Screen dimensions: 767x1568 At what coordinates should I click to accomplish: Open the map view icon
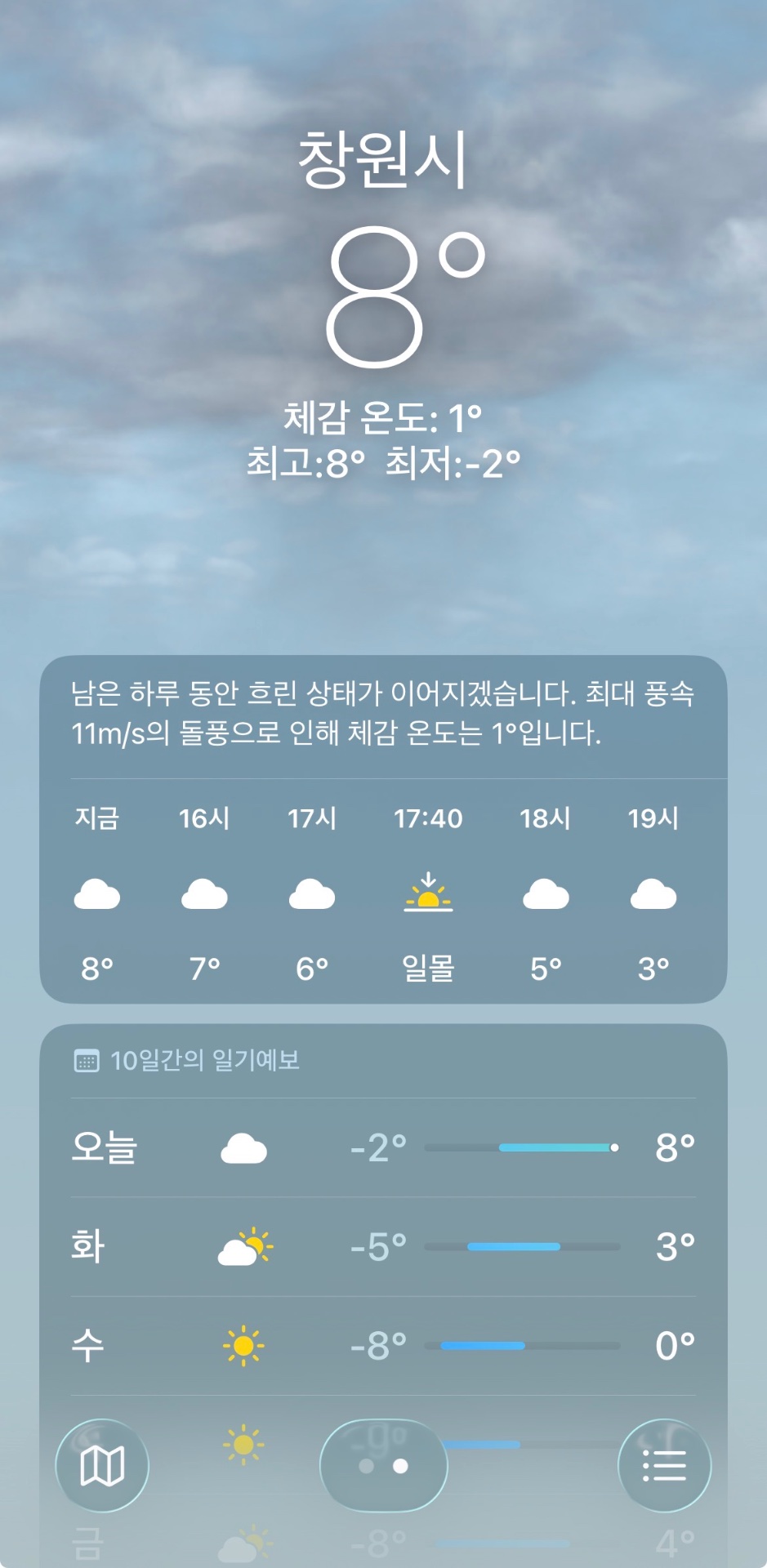[101, 1466]
